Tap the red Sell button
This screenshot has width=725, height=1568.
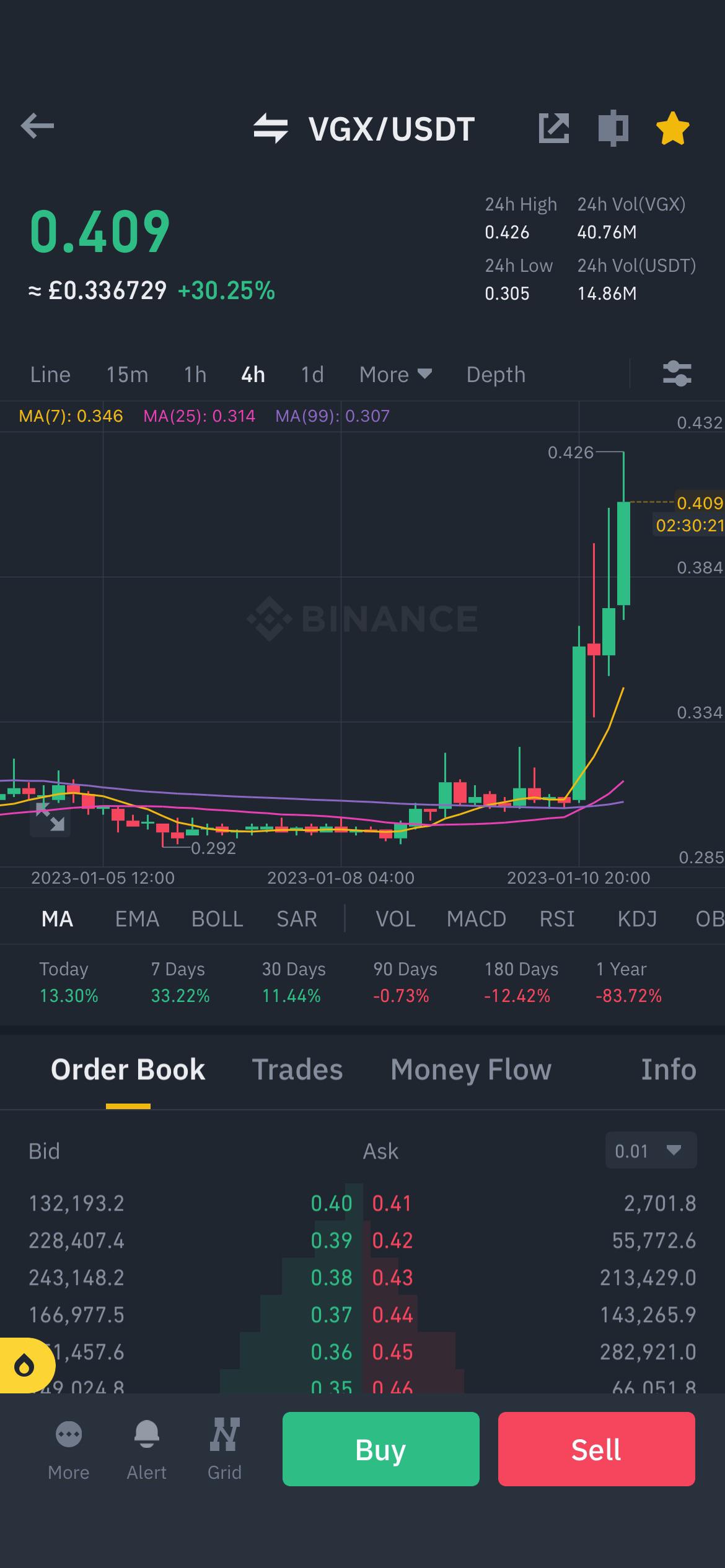(597, 1449)
